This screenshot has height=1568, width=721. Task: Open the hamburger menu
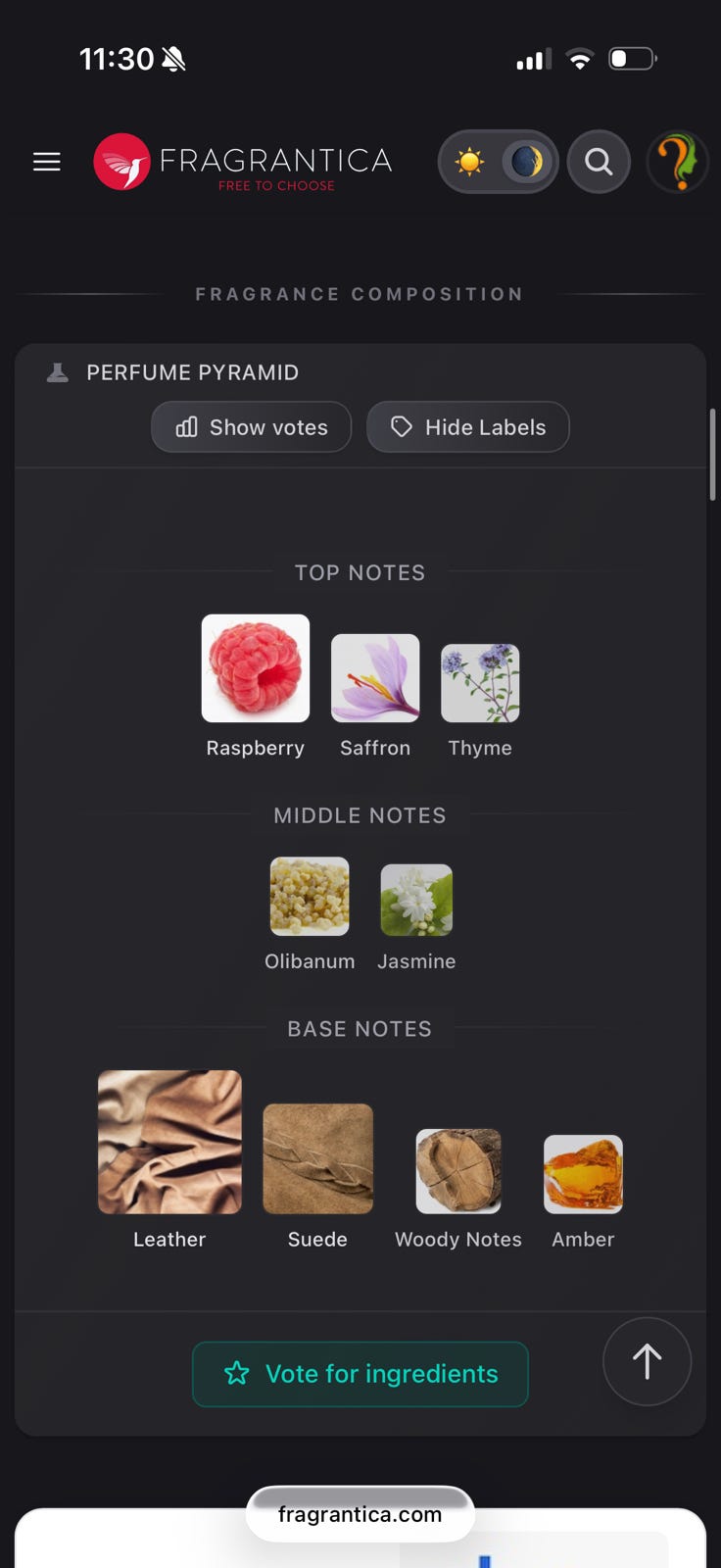click(x=47, y=162)
